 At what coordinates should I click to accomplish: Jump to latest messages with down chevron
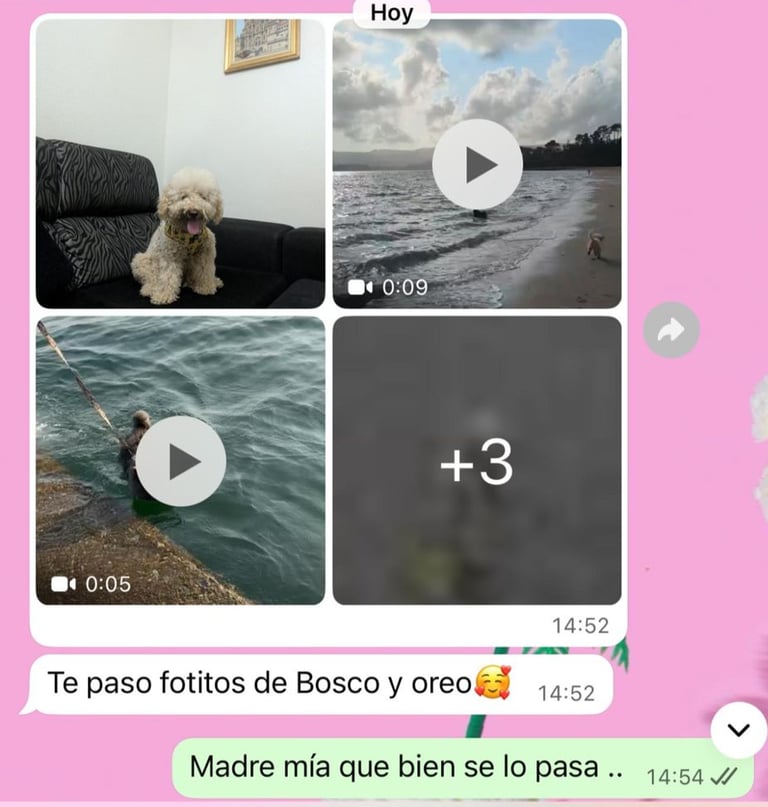coord(739,730)
